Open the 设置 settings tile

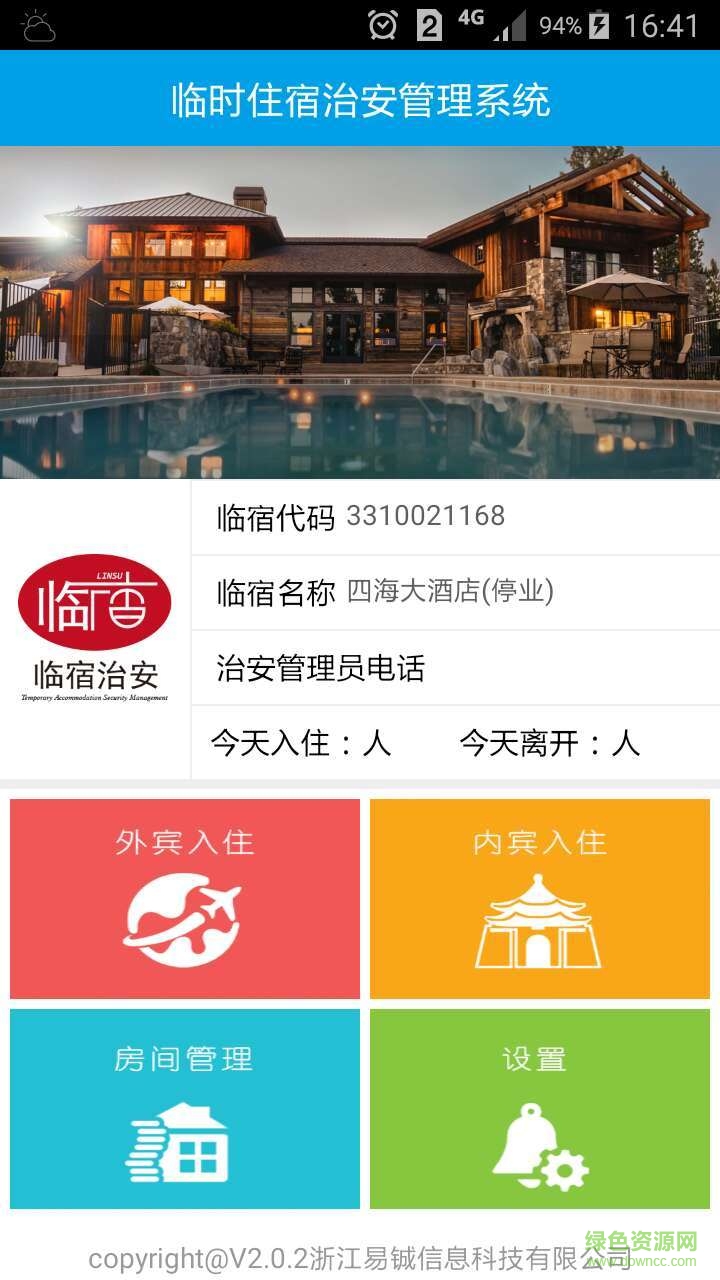coord(540,1108)
